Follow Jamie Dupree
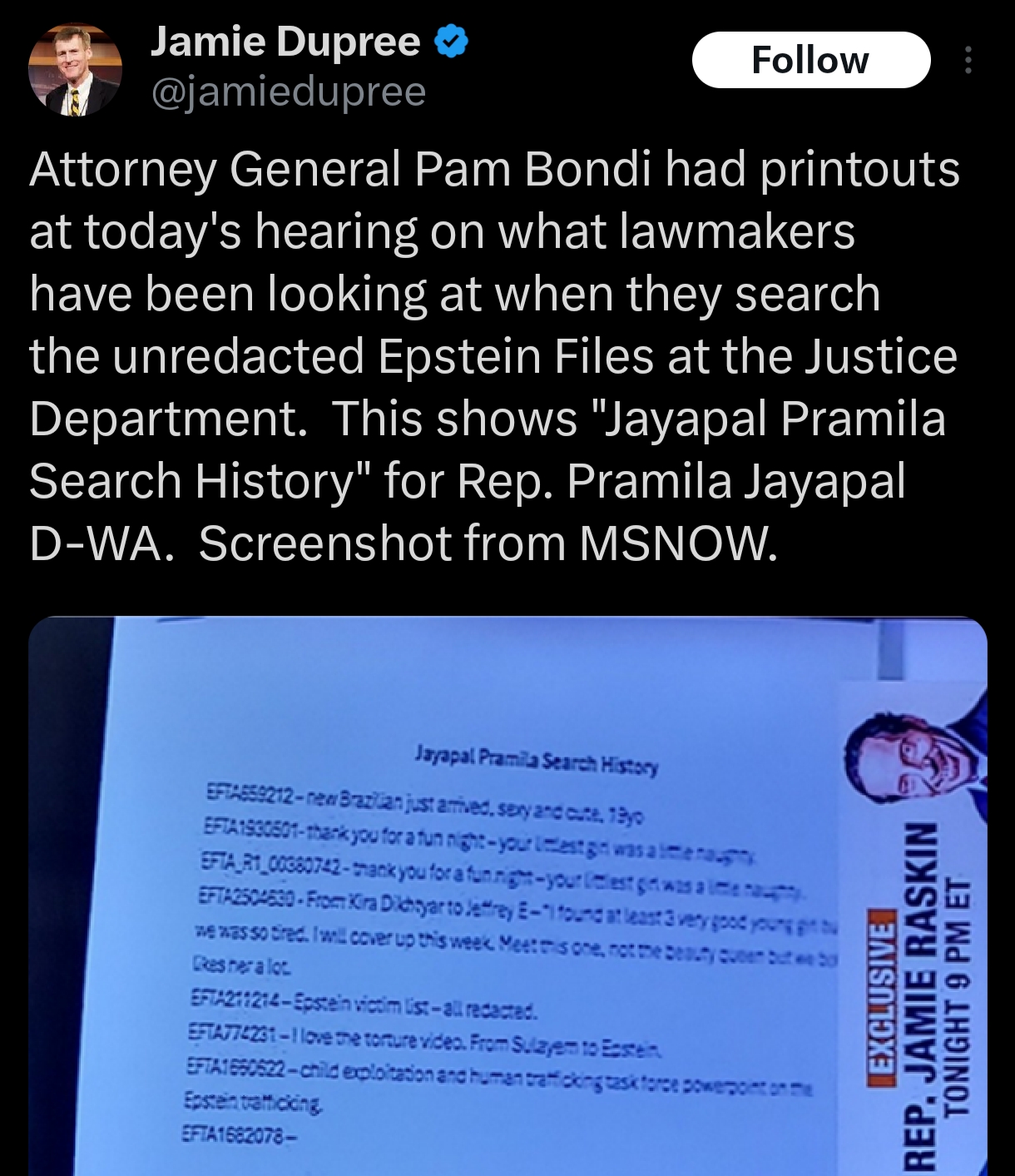 pos(810,60)
